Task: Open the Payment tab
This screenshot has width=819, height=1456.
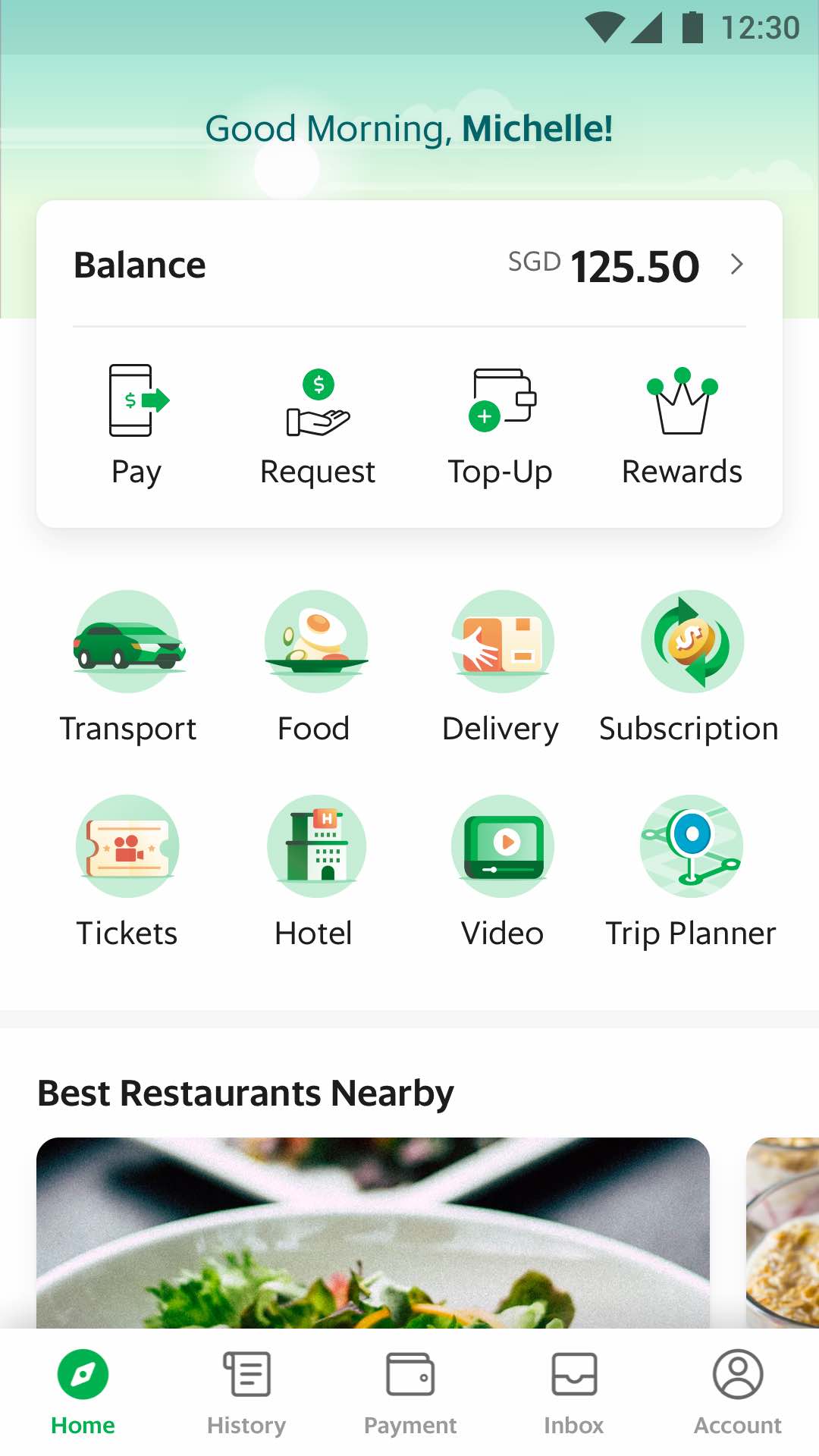Action: [x=409, y=1388]
